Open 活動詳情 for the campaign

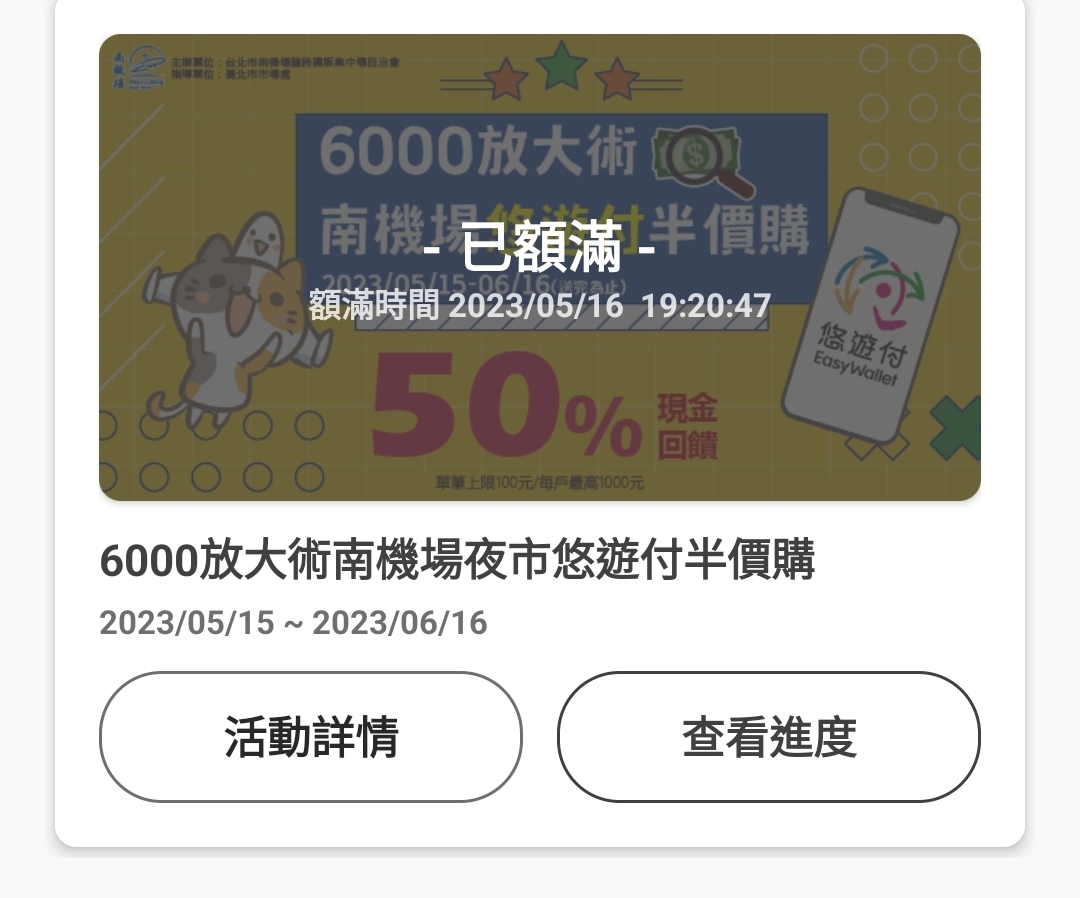pos(310,737)
